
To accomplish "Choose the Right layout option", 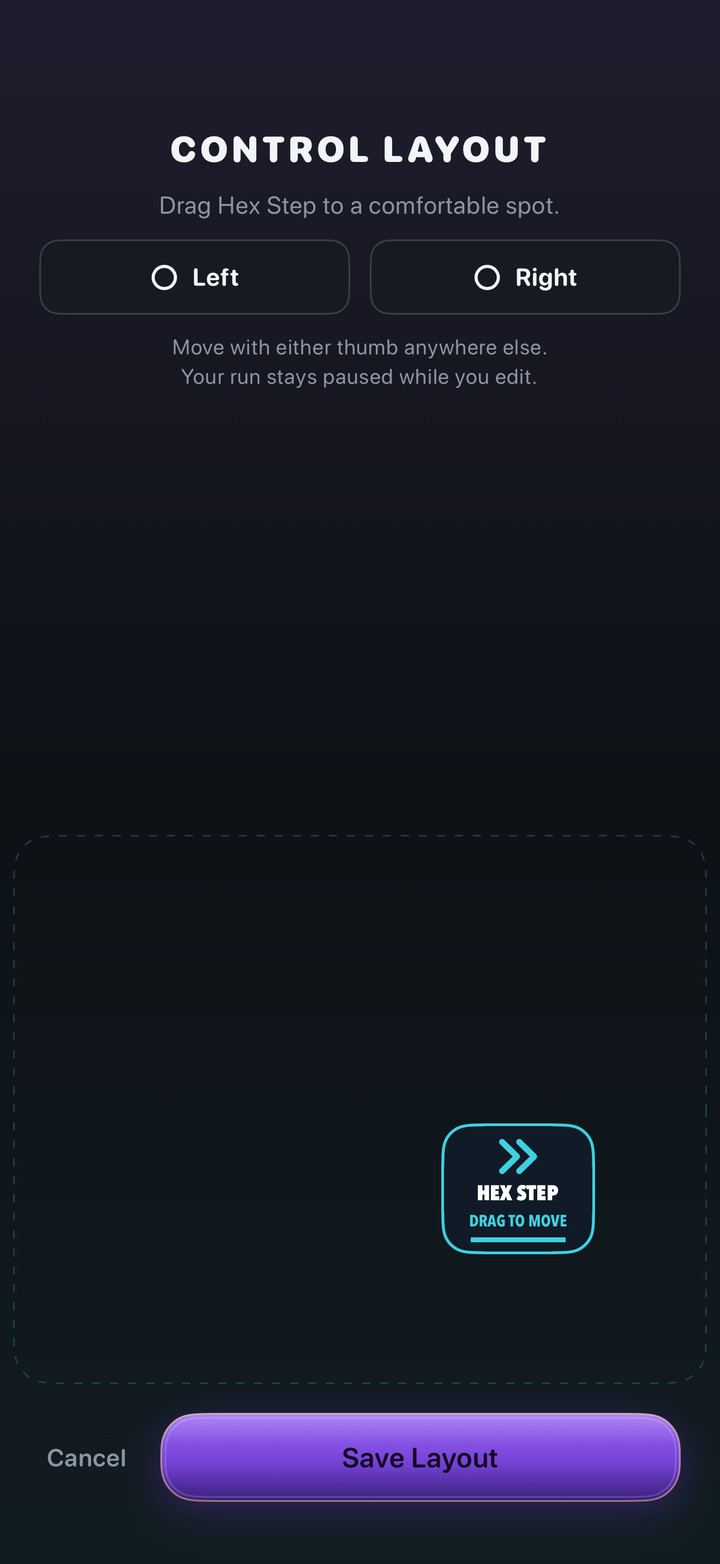I will pos(525,277).
